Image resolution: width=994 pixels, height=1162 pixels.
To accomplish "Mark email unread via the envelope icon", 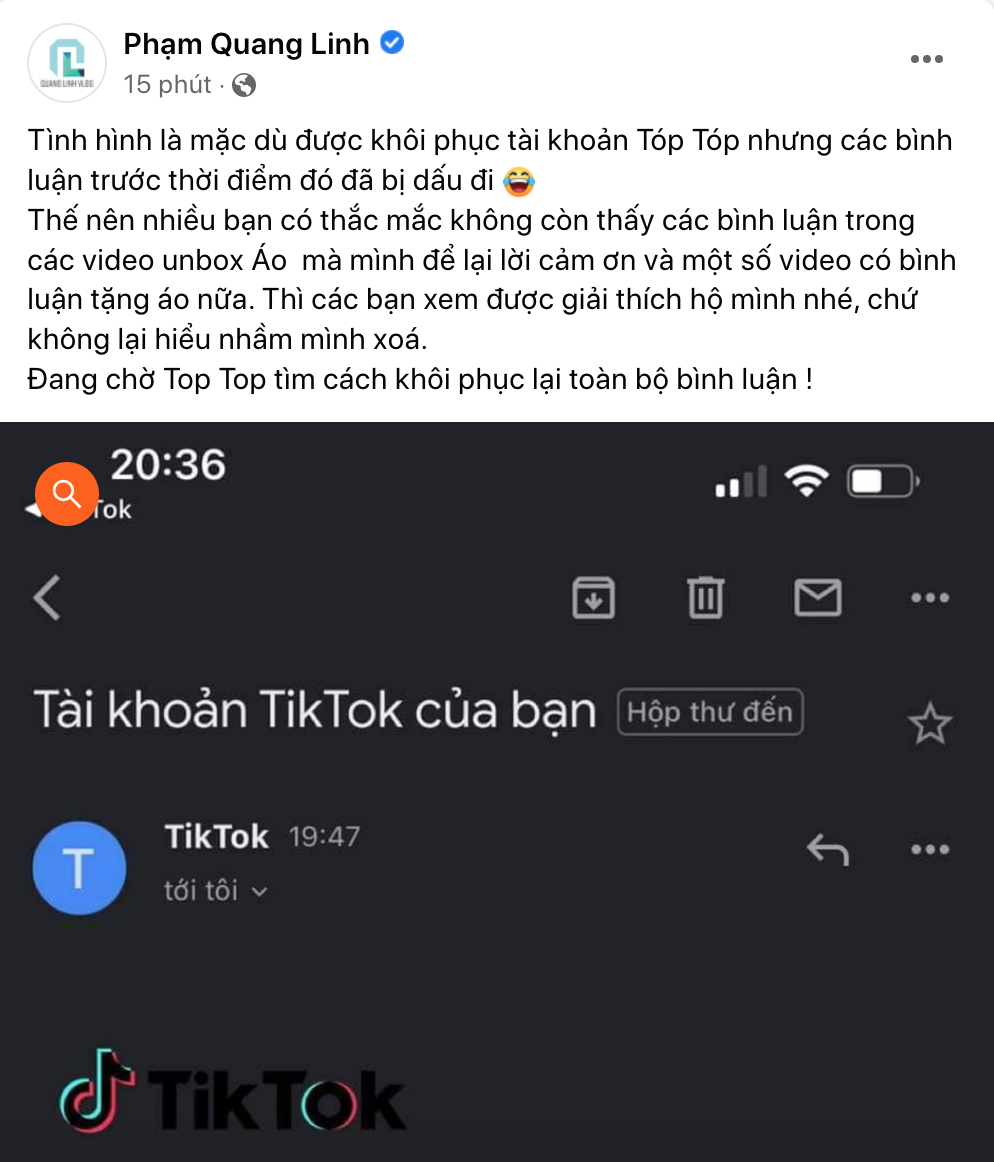I will pos(818,597).
